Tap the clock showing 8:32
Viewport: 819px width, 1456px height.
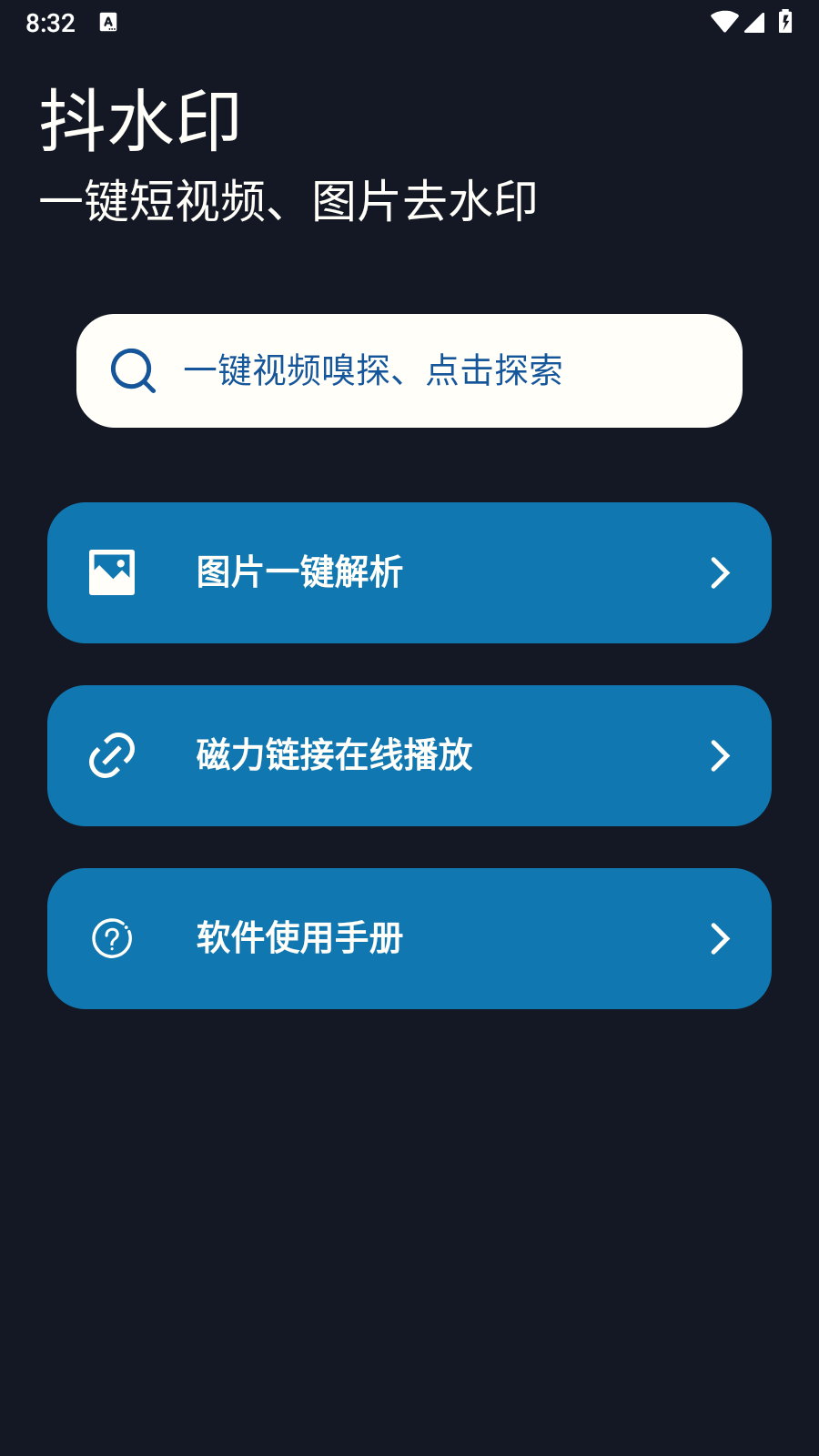click(48, 22)
